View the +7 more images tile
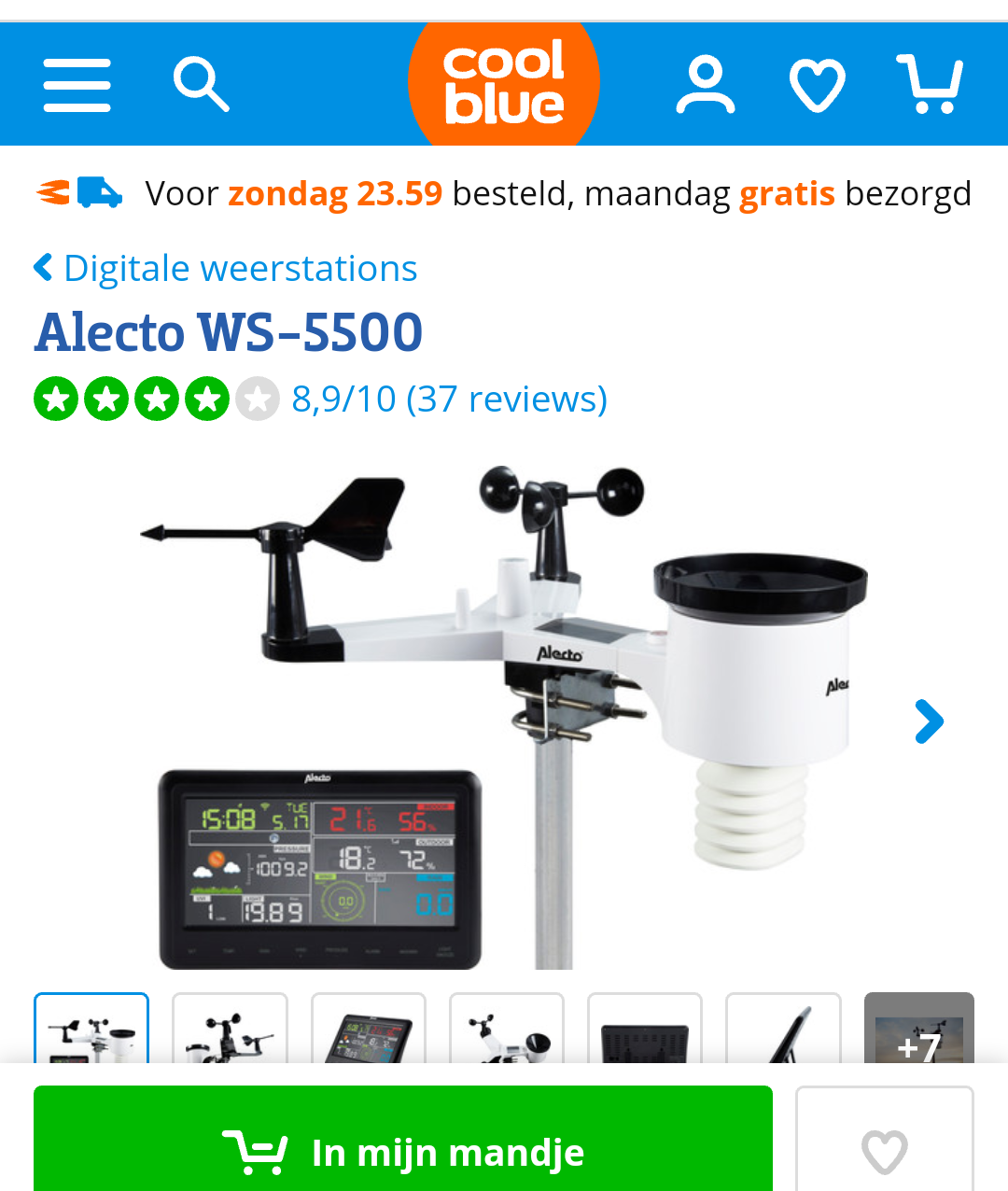This screenshot has height=1191, width=1008. 919,1029
